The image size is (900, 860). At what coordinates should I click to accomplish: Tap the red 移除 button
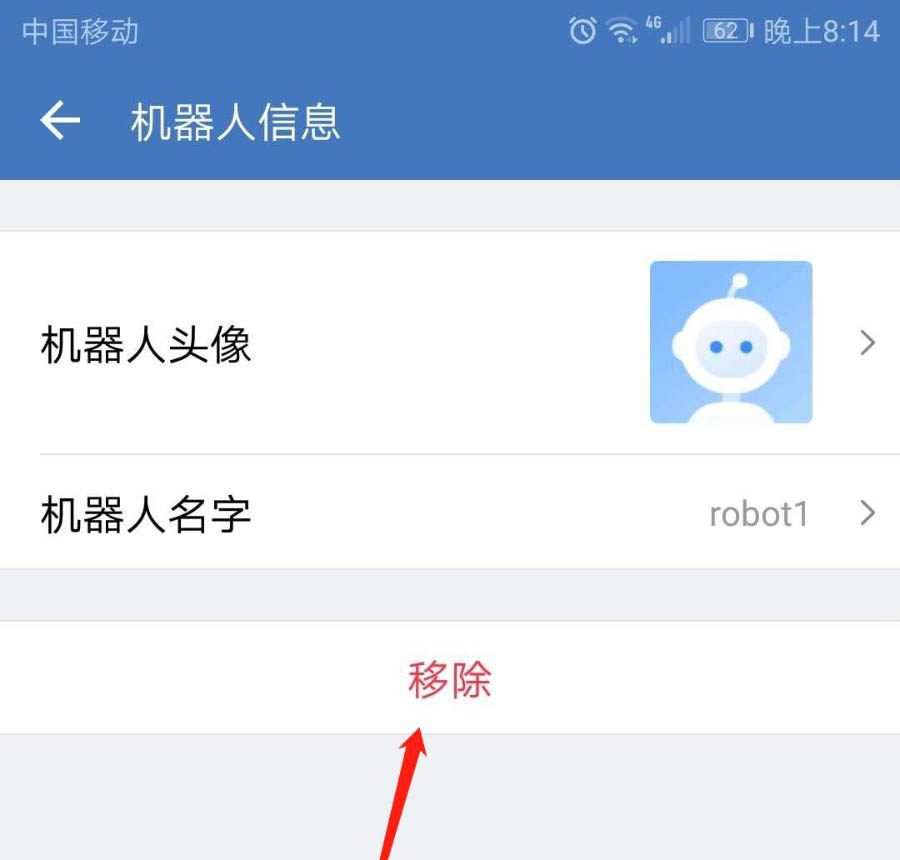pos(450,680)
